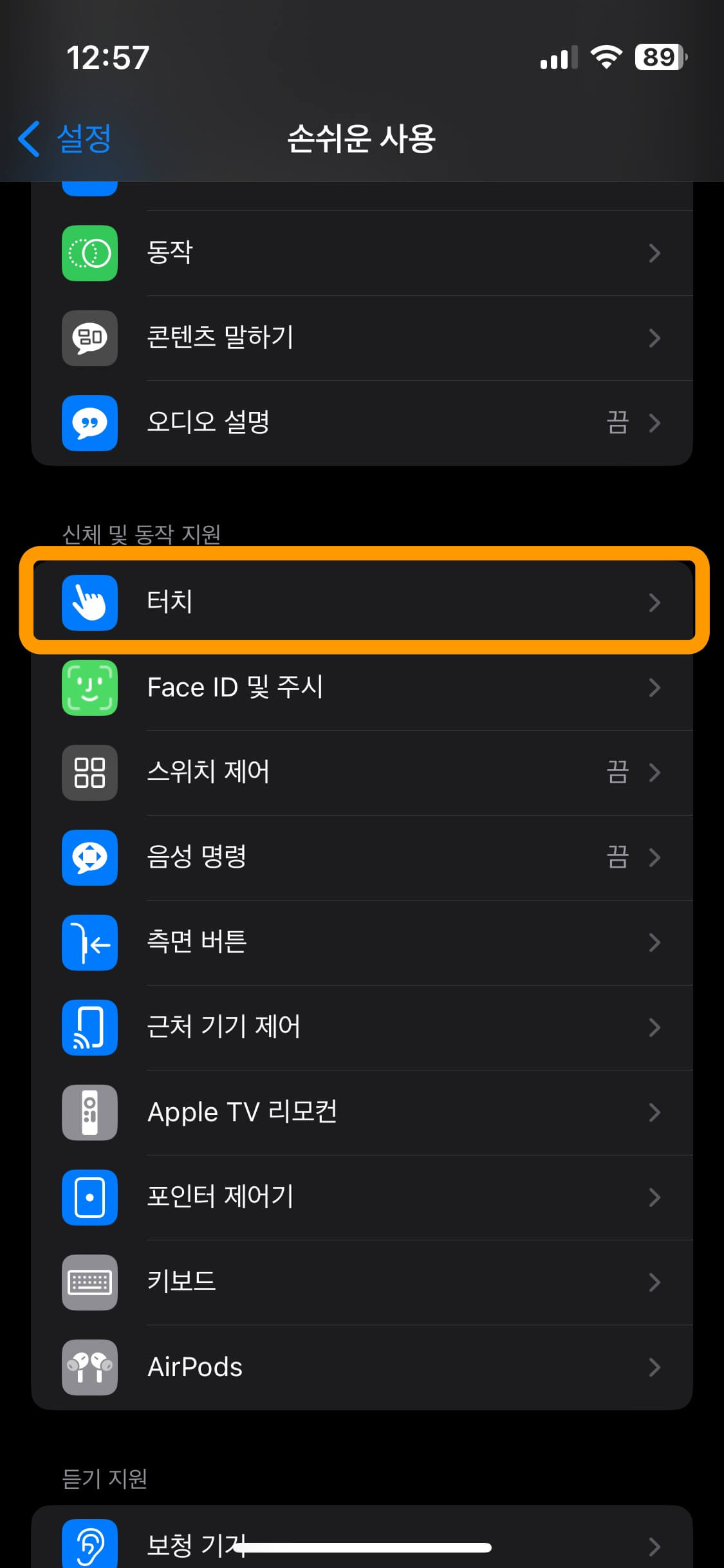Select the 측면 버튼 side button icon
The image size is (724, 1568).
89,942
